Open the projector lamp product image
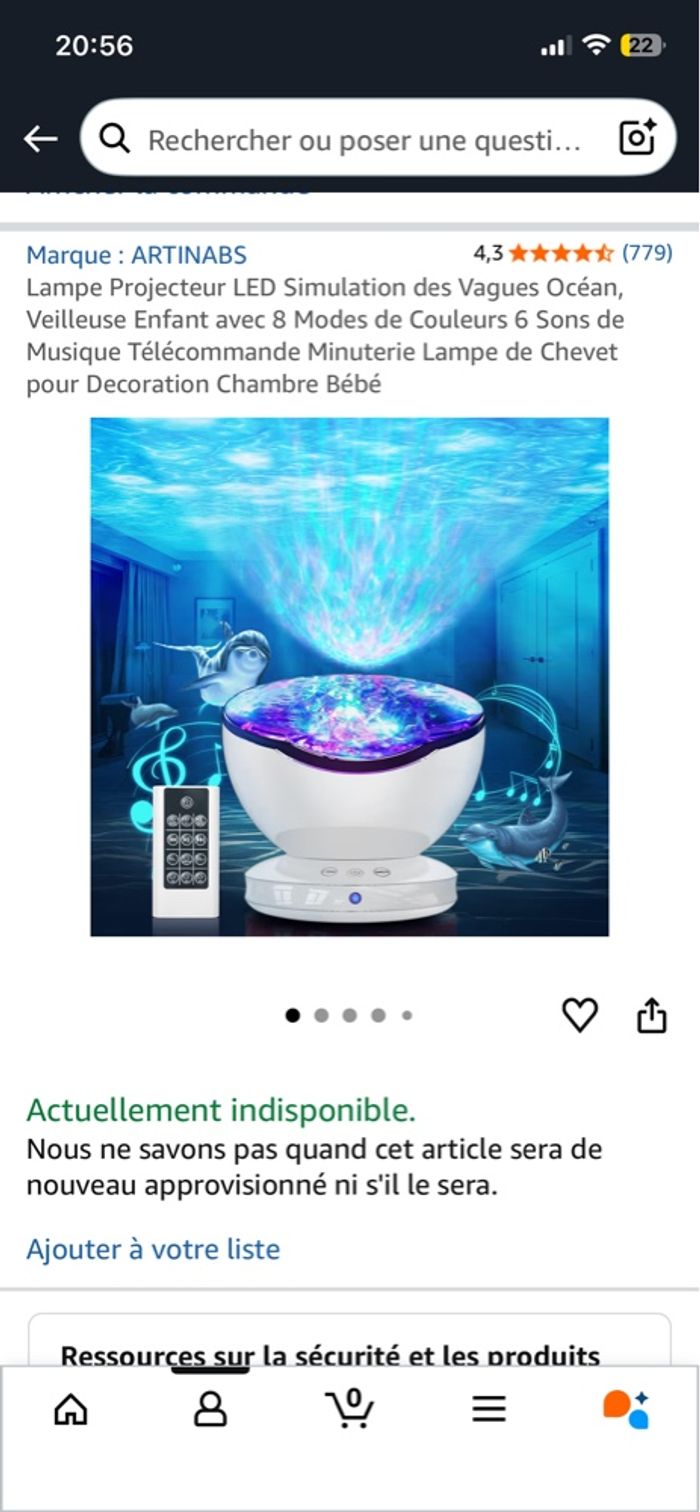Viewport: 700px width, 1512px height. (x=349, y=676)
